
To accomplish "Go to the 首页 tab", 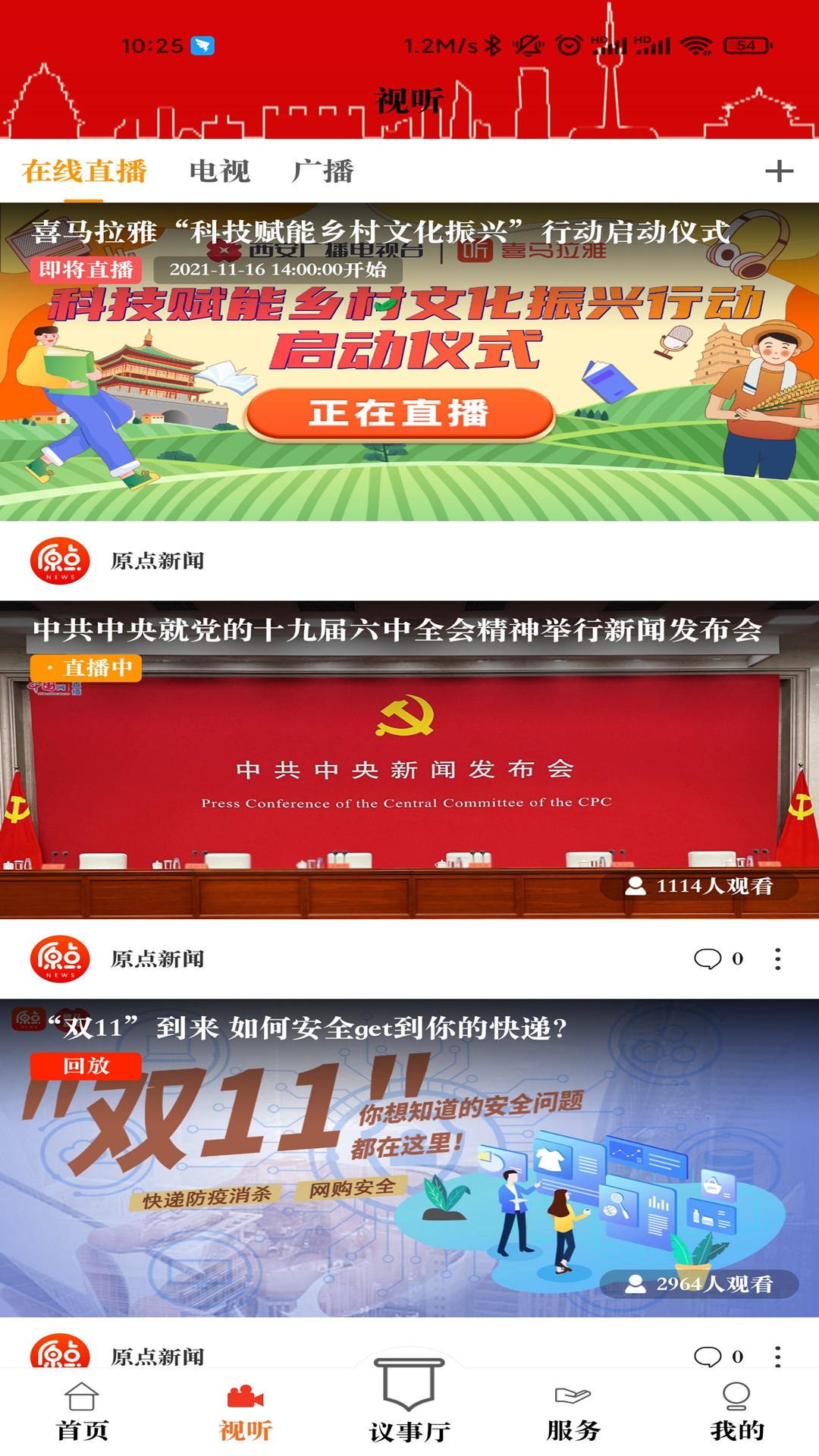I will point(82,1412).
